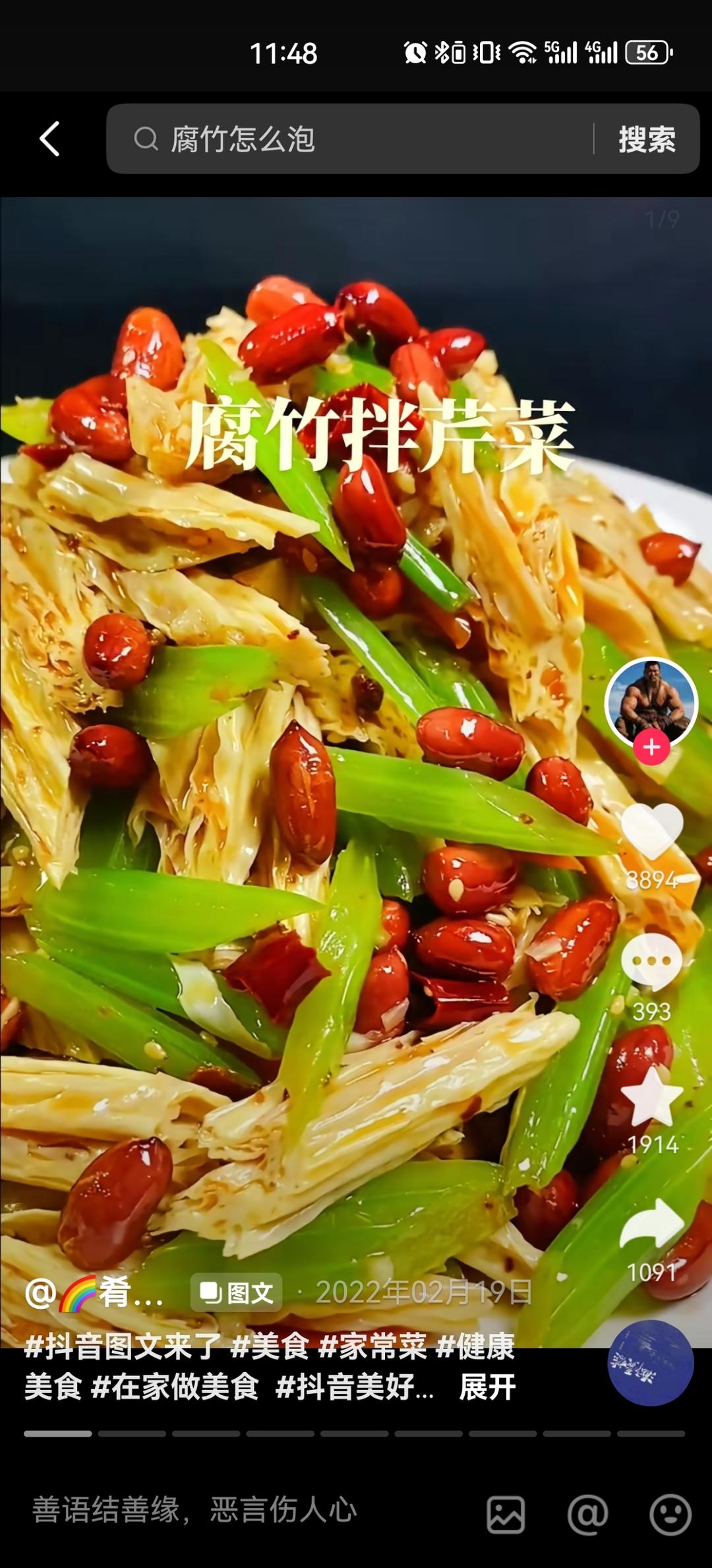Open the comments bubble

[651, 962]
